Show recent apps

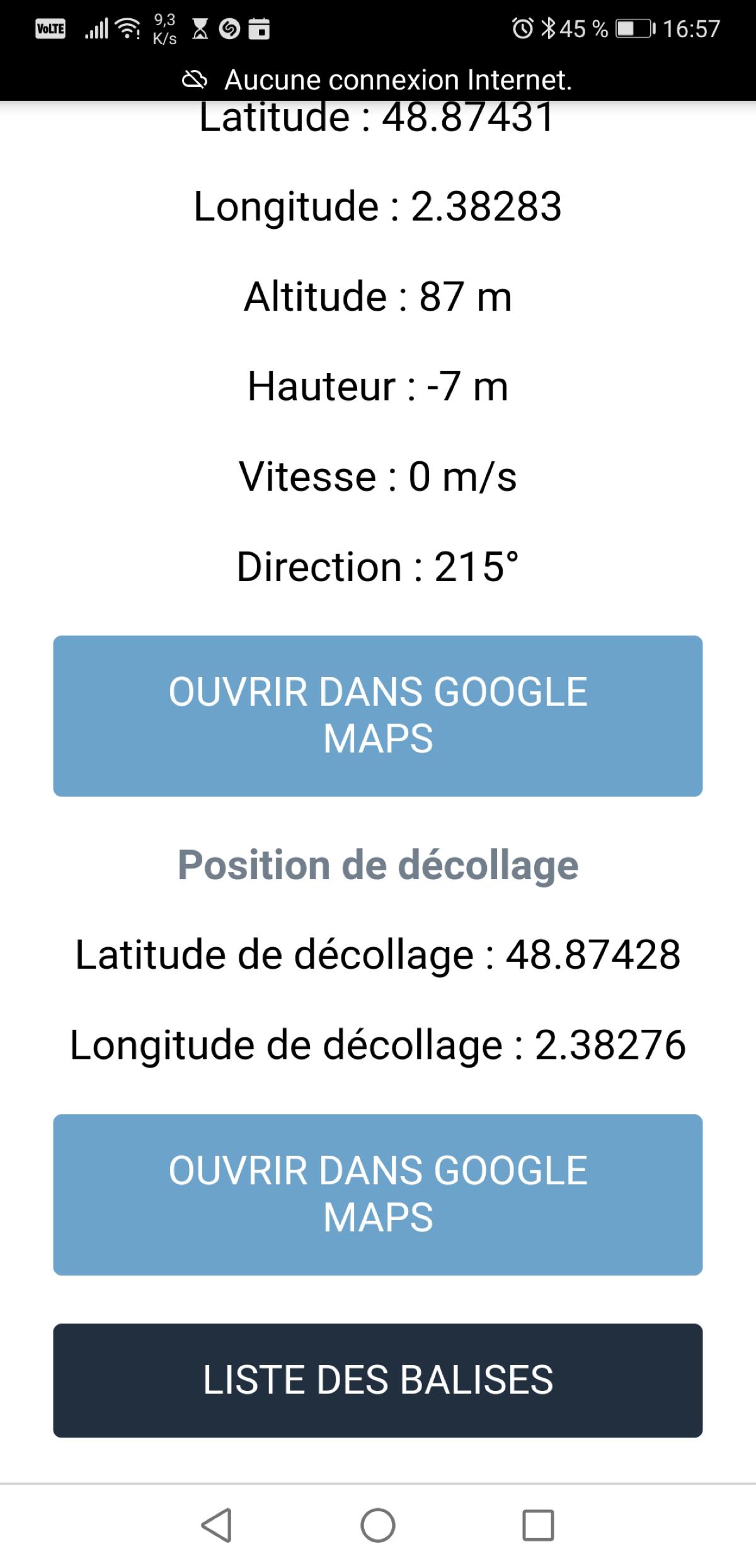point(538,1525)
